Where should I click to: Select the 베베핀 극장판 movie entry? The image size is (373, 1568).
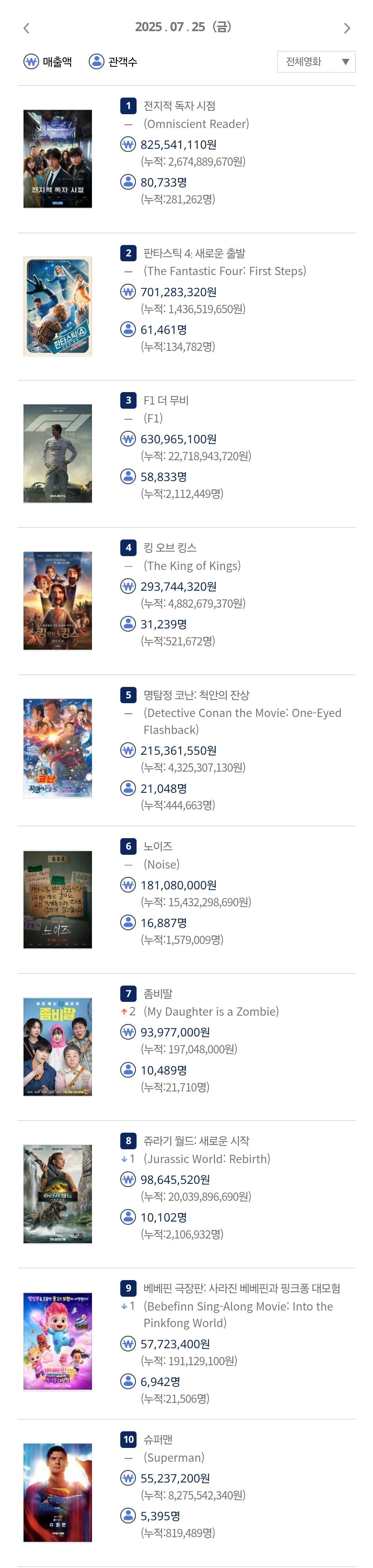click(241, 1288)
